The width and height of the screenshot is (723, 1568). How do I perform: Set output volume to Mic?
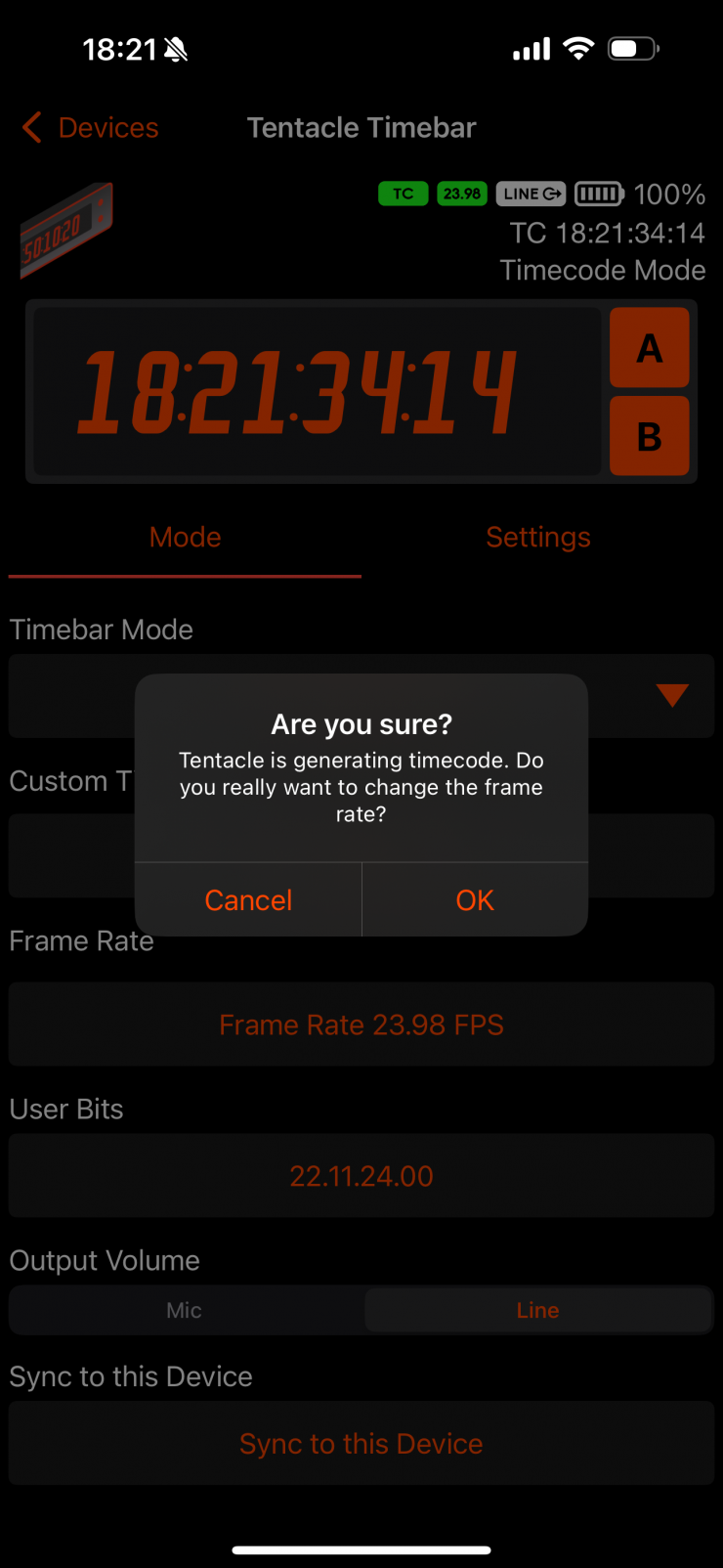click(x=185, y=1310)
